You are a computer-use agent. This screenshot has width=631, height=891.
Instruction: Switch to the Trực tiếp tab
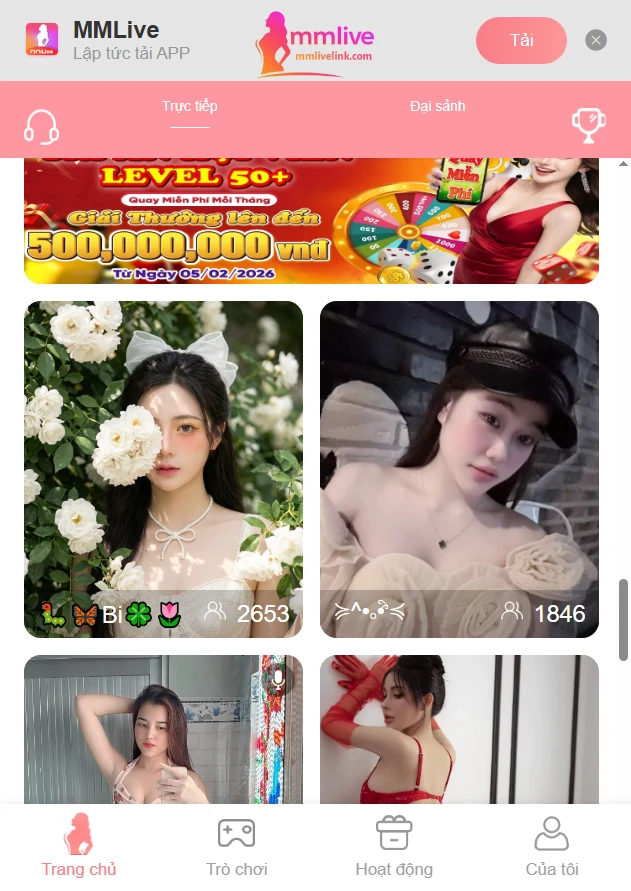pyautogui.click(x=190, y=107)
